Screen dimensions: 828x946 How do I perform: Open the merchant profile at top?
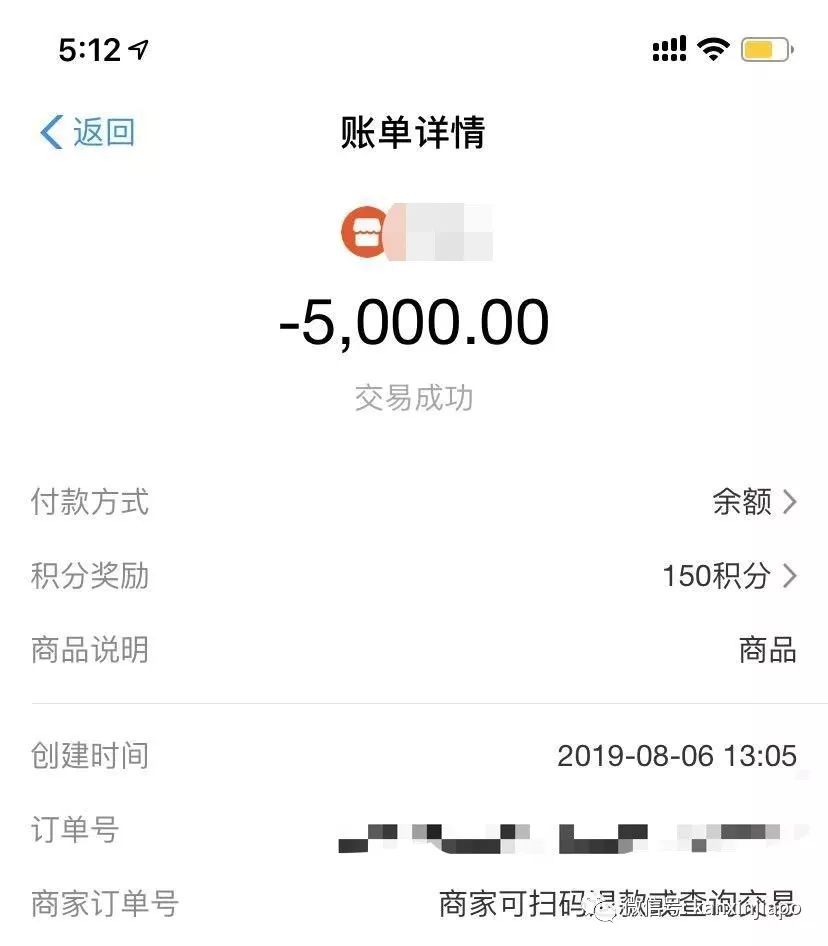click(x=415, y=232)
